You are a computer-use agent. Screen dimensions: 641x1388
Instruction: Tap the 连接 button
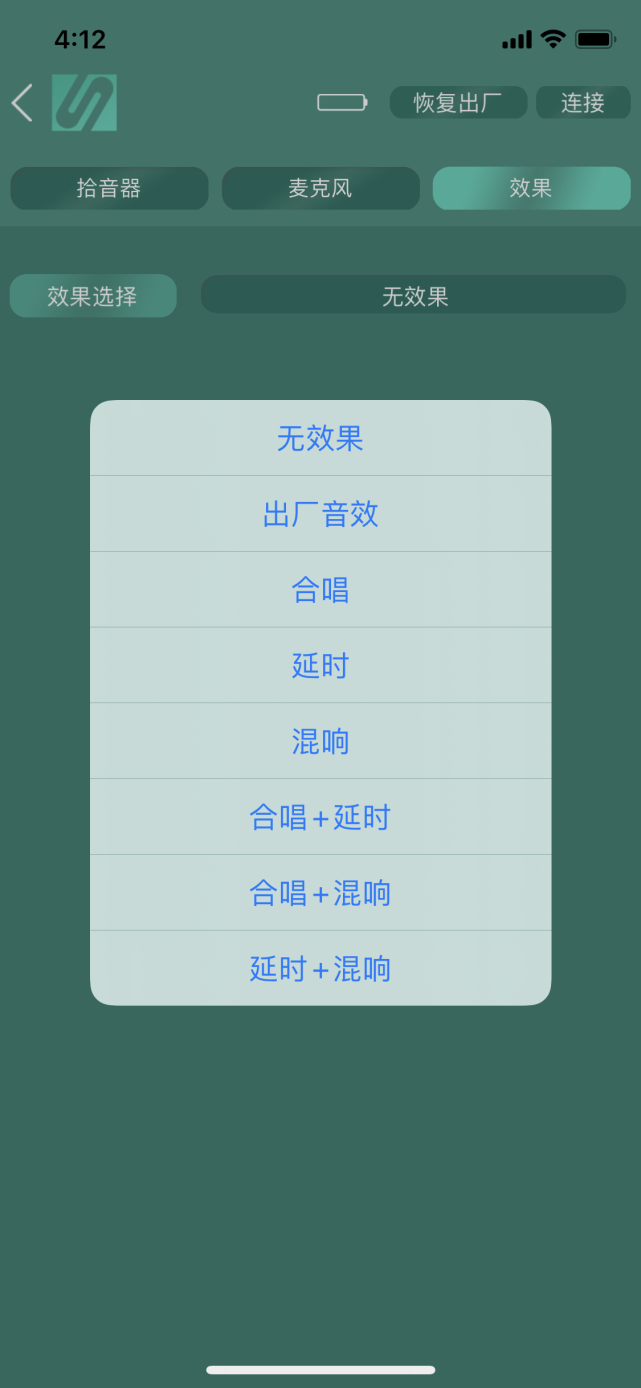tap(583, 103)
